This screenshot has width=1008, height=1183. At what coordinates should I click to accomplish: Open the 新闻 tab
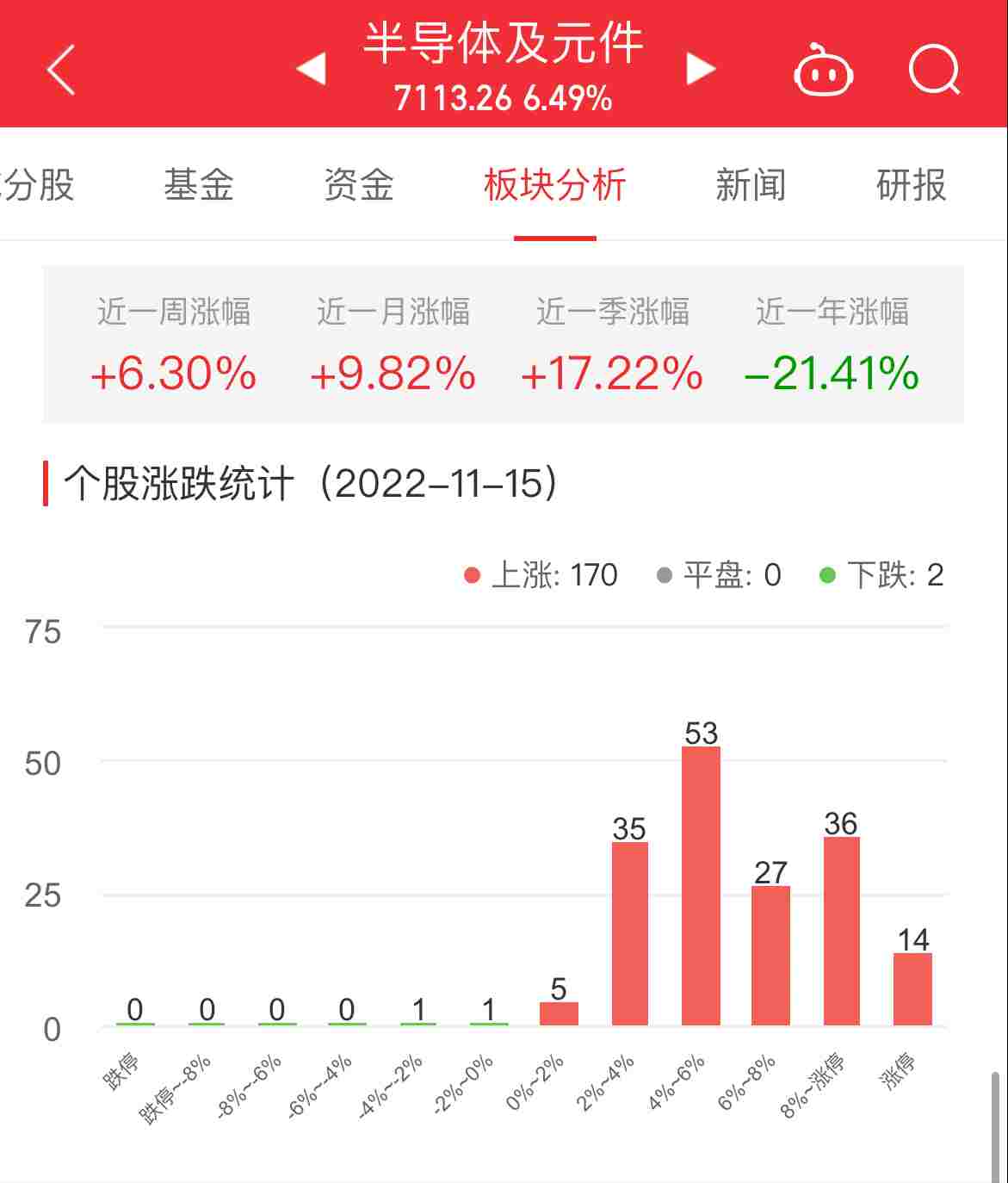point(751,185)
